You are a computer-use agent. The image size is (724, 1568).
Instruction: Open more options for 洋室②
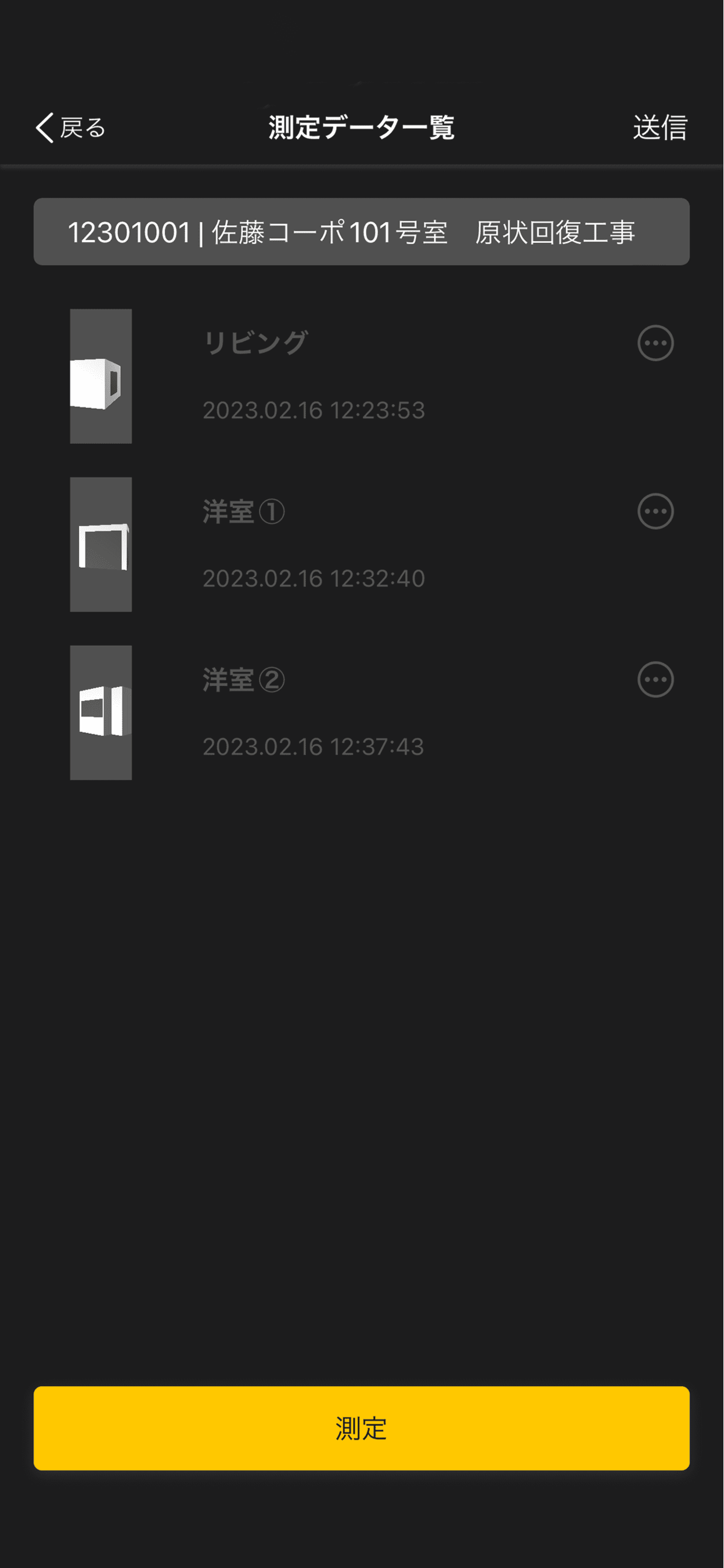point(655,679)
